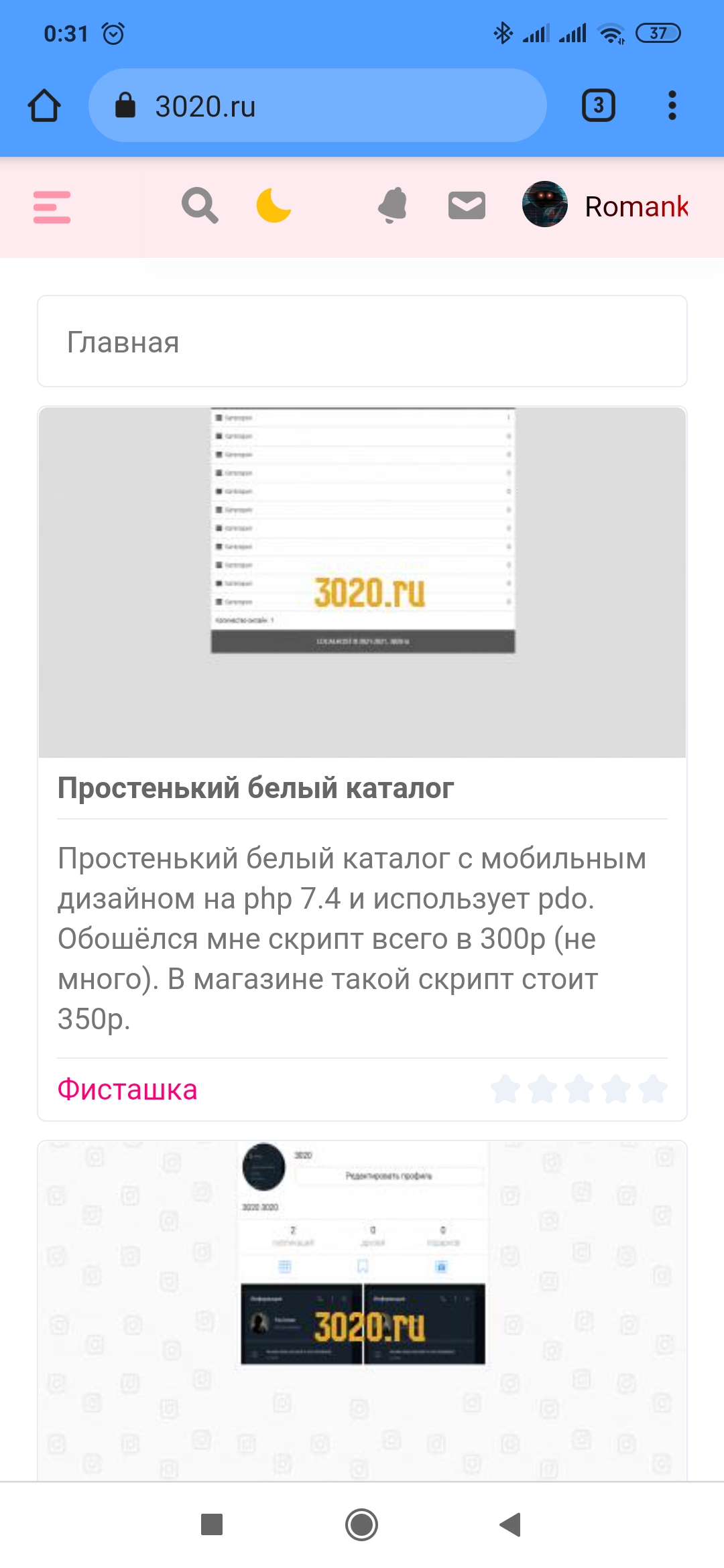Open the messages envelope
The width and height of the screenshot is (724, 1568).
[467, 206]
